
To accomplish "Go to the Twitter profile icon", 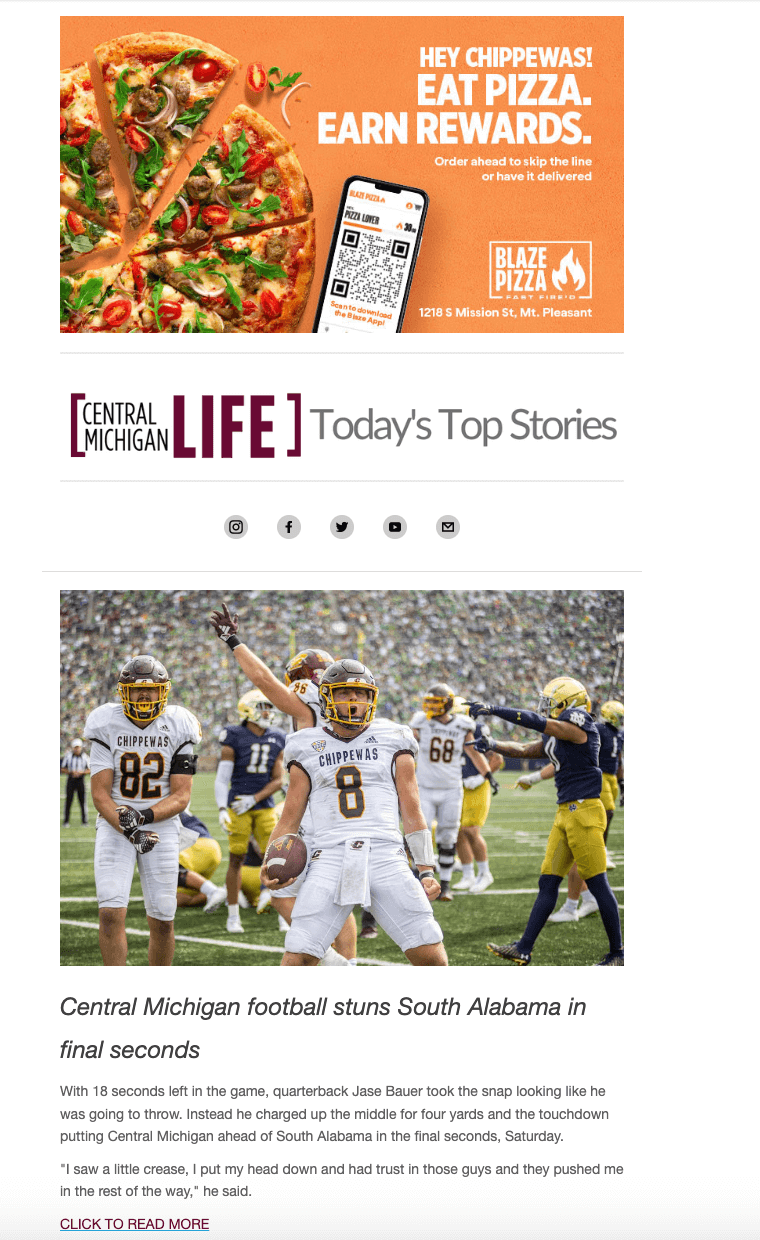I will (342, 527).
